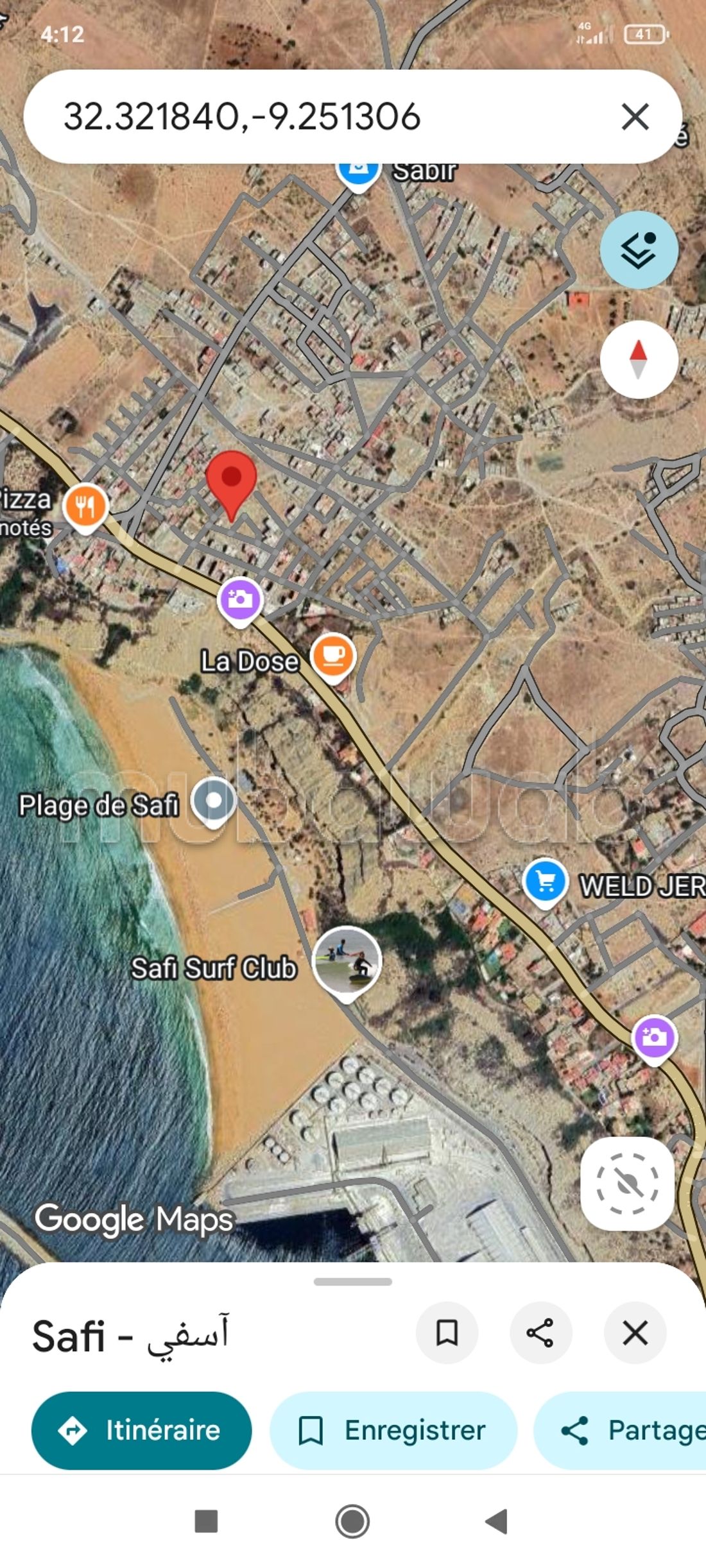Center map on my location
Viewport: 706px width, 1568px height.
tap(627, 1184)
